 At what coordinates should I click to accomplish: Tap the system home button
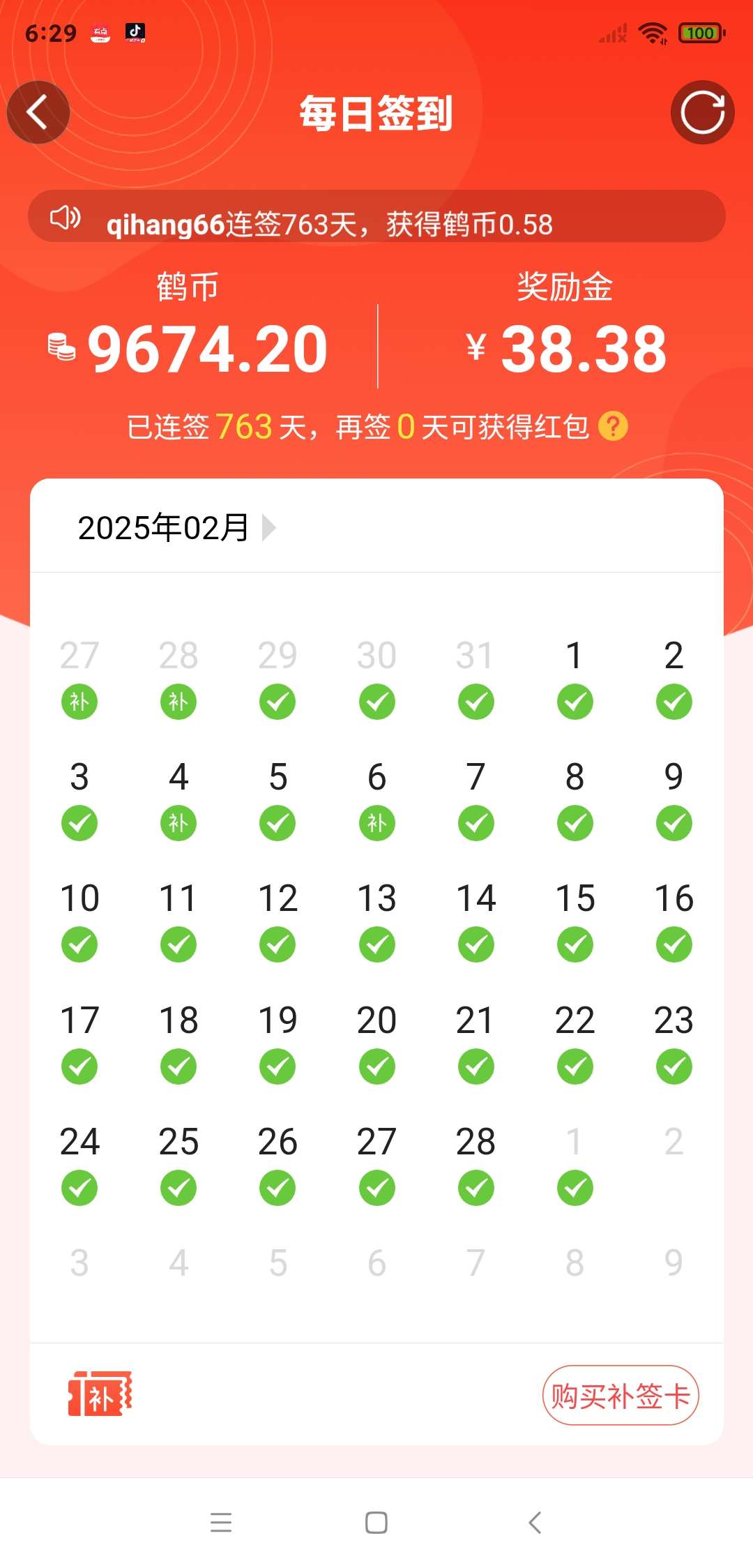(376, 1522)
